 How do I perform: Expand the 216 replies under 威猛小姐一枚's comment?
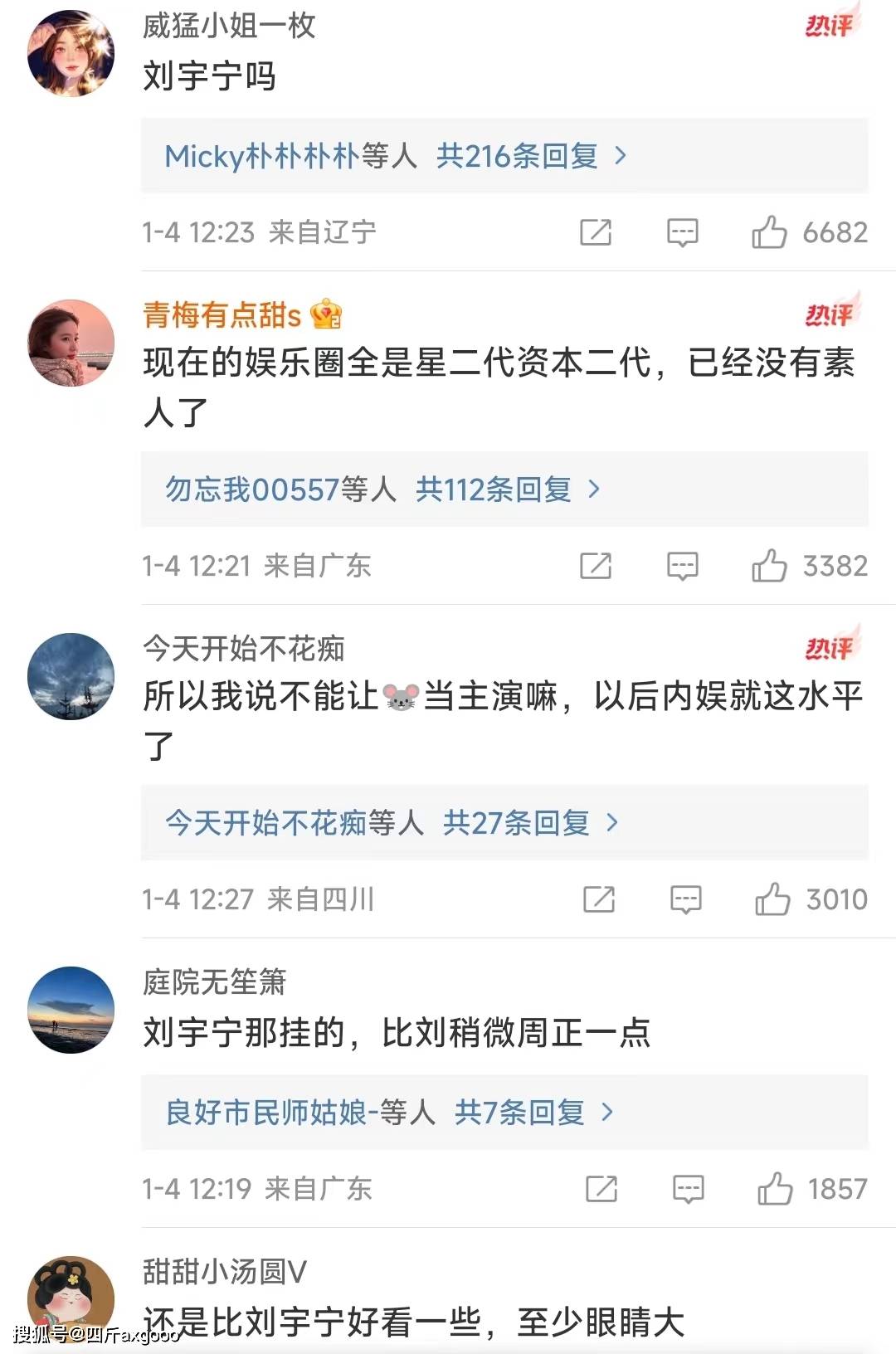(x=531, y=156)
